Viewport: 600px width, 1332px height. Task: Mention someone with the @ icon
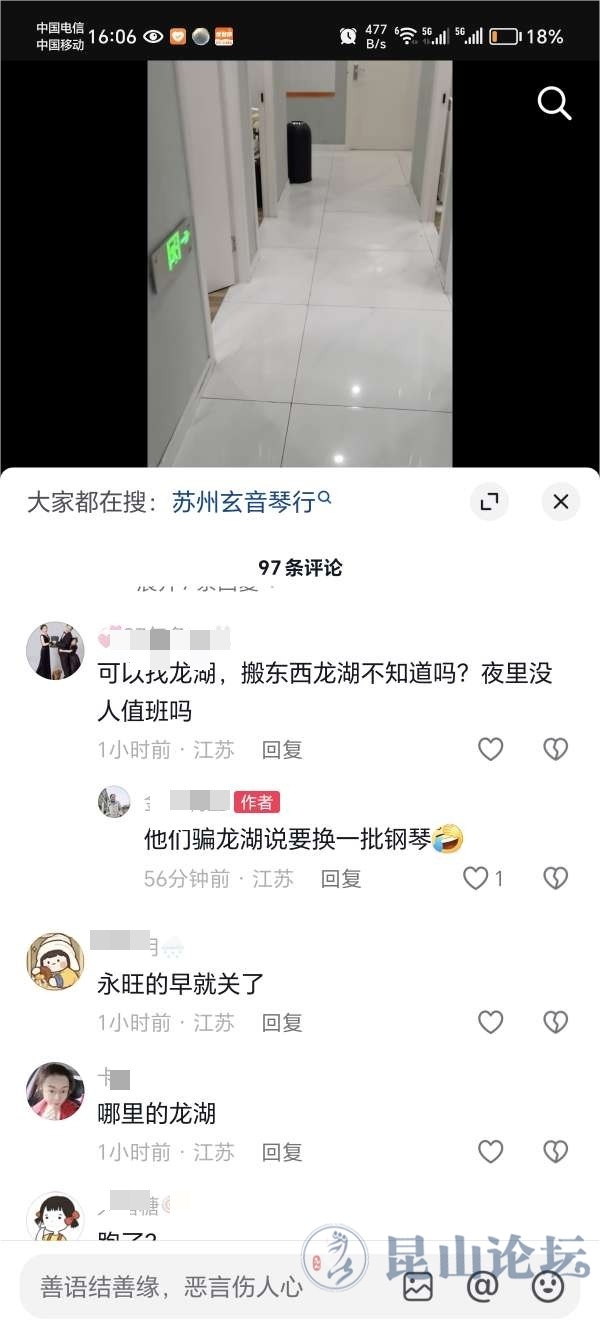pos(483,1286)
